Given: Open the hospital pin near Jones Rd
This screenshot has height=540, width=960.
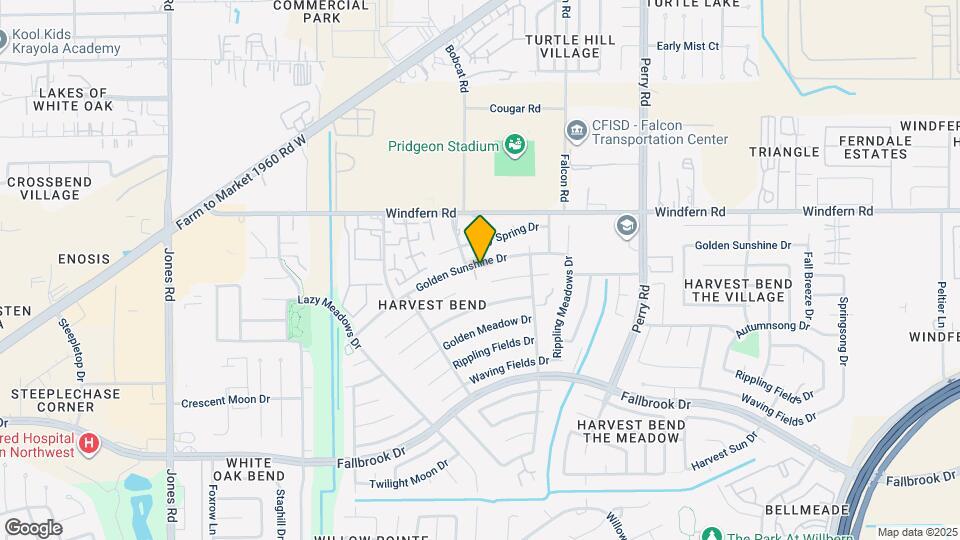Looking at the screenshot, I should (89, 444).
